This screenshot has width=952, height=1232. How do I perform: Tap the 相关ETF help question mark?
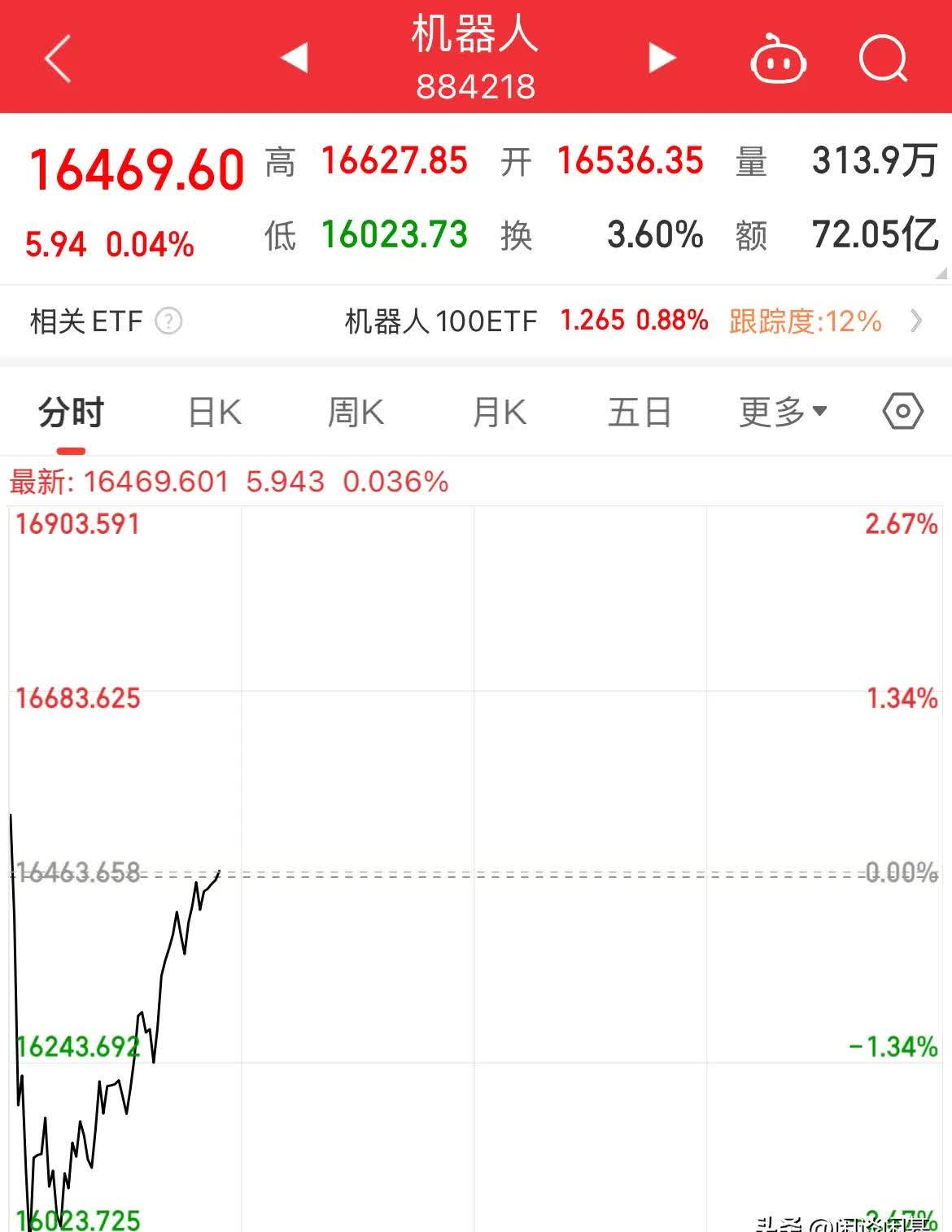(x=168, y=321)
